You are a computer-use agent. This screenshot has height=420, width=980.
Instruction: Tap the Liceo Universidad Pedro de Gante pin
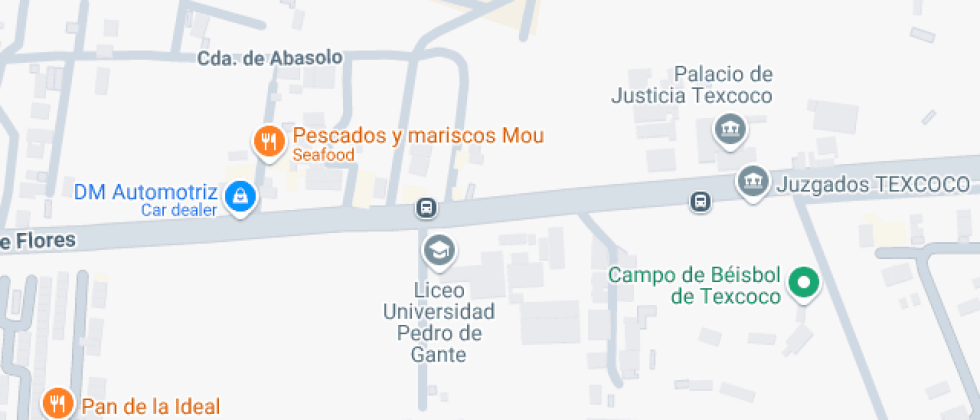[439, 252]
